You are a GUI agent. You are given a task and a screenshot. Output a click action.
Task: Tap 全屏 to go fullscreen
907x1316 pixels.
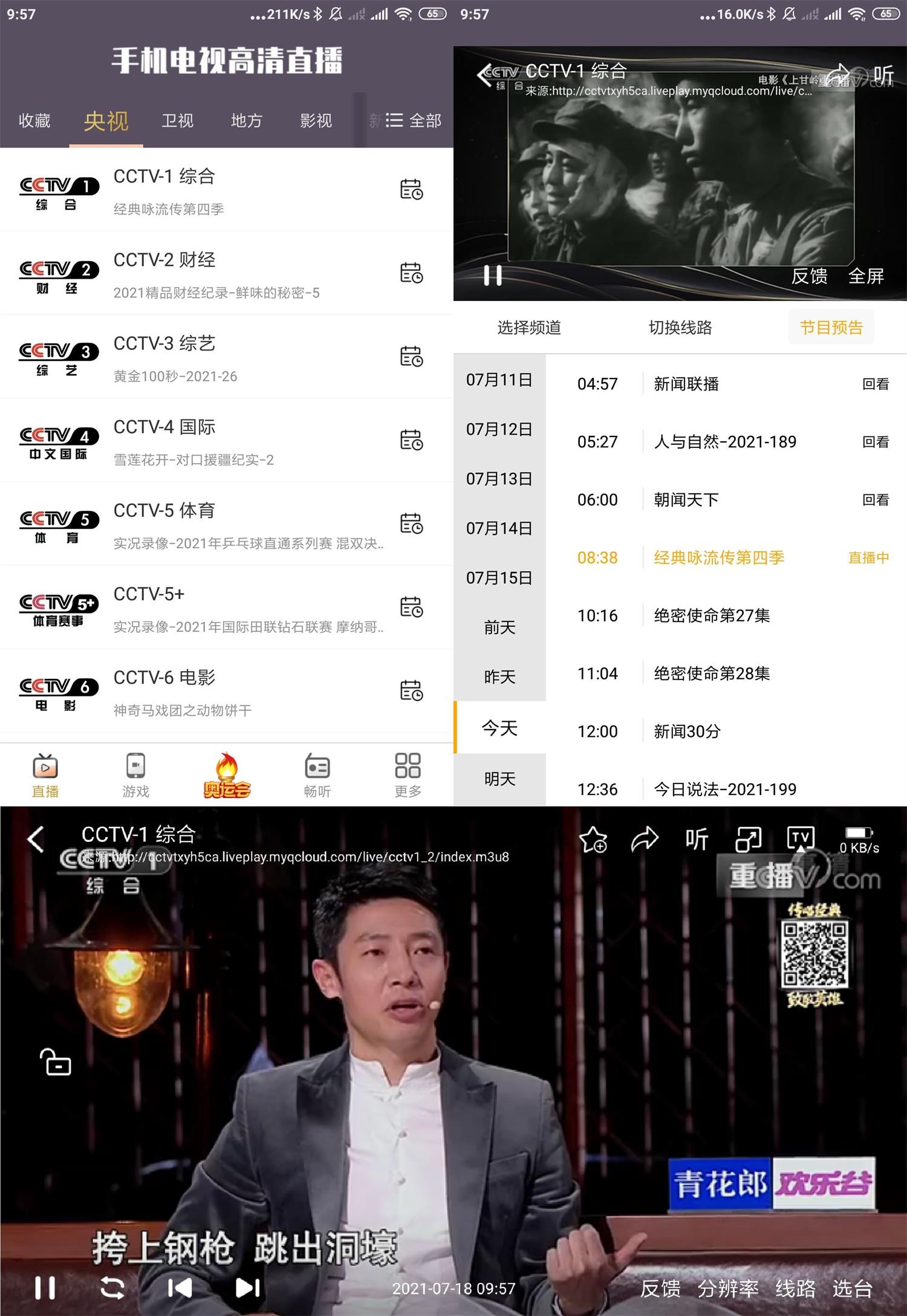click(x=866, y=276)
